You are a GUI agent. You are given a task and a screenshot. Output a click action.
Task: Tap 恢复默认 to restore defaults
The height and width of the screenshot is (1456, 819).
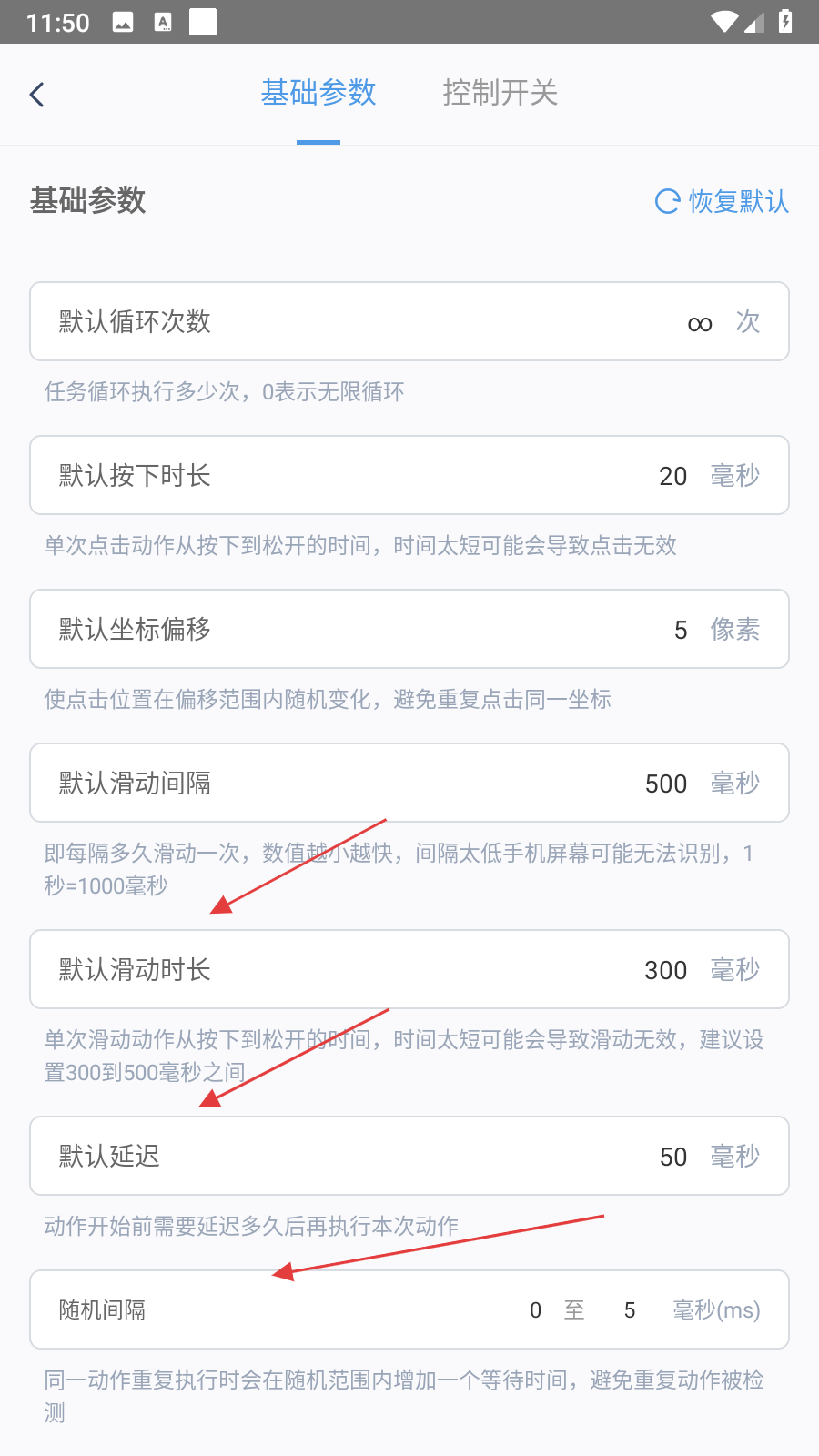[723, 201]
